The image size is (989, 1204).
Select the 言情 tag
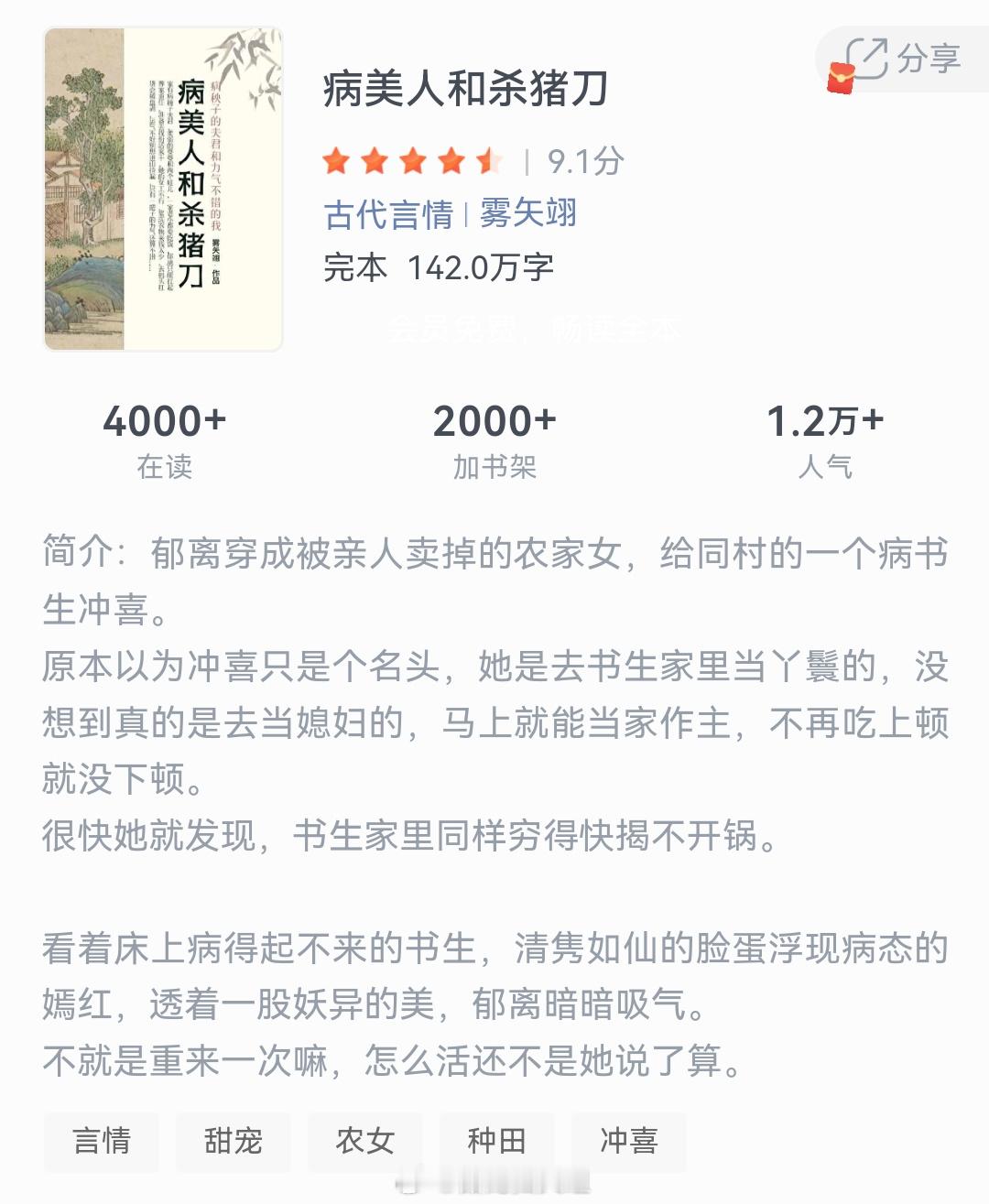(102, 1142)
